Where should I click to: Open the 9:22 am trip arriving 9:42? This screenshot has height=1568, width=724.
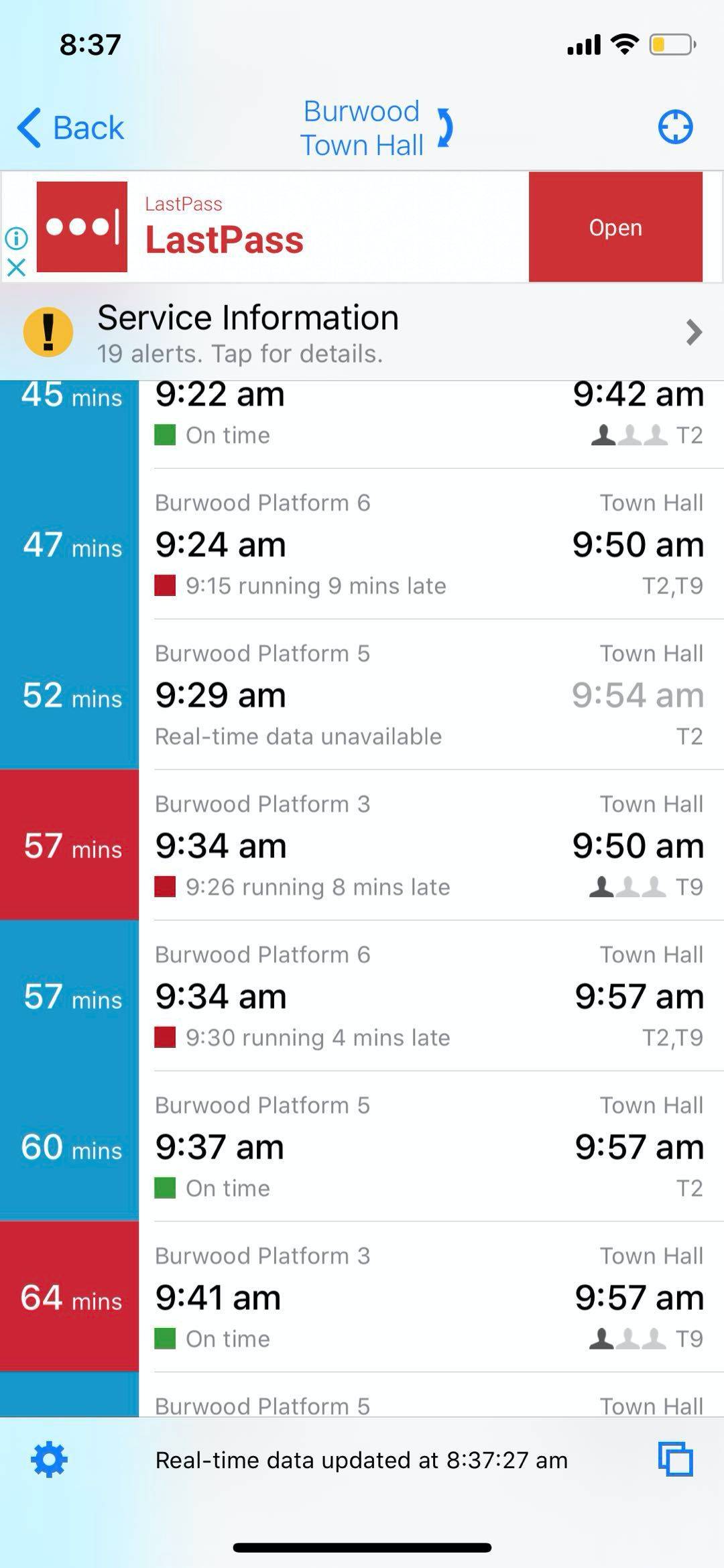(x=362, y=424)
